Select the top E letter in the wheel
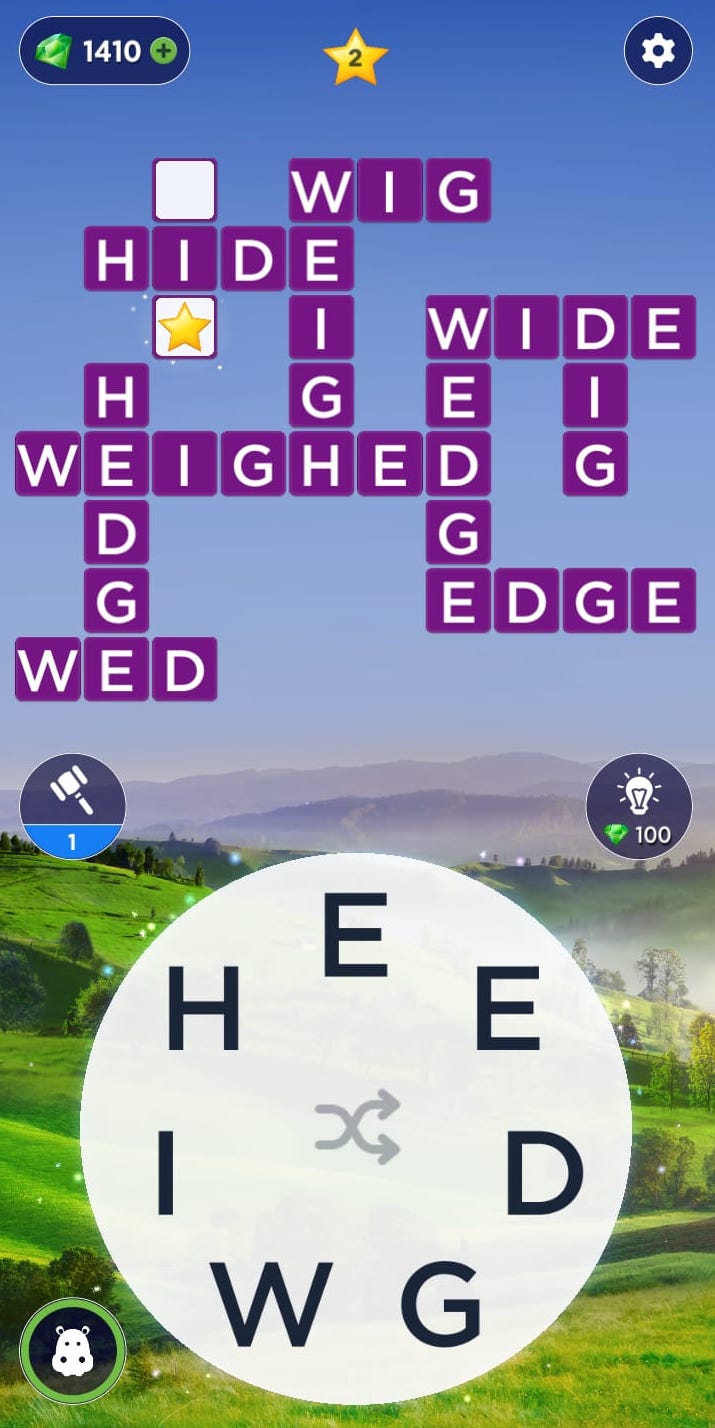 point(354,937)
